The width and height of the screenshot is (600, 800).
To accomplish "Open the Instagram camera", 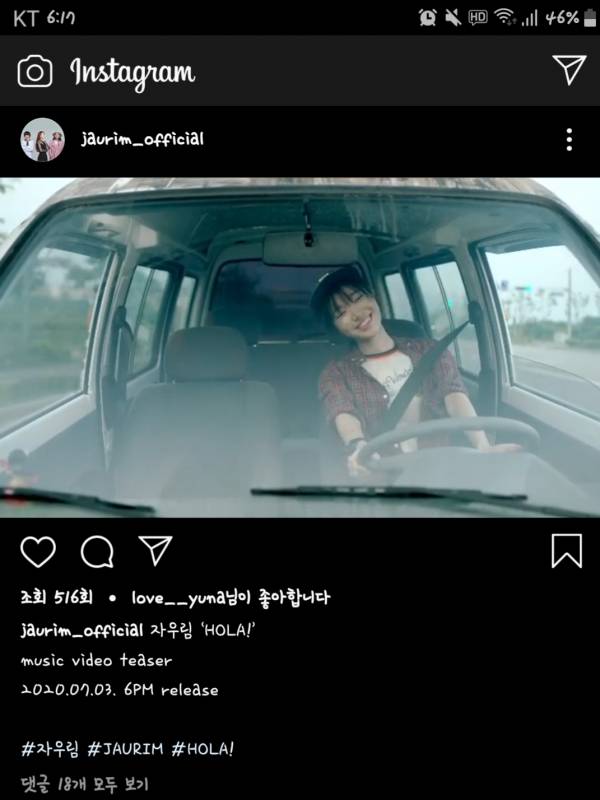I will point(35,71).
